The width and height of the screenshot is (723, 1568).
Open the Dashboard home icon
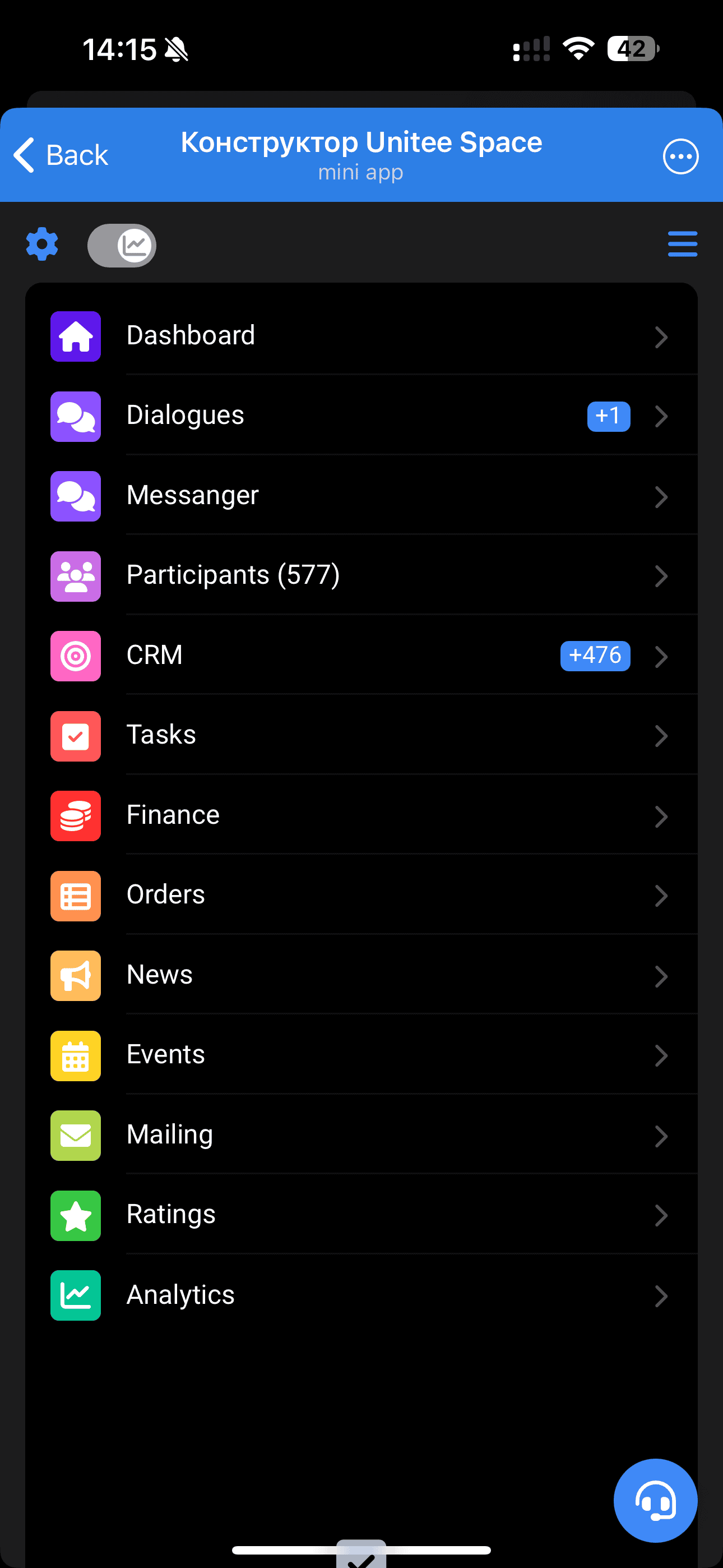pyautogui.click(x=76, y=336)
